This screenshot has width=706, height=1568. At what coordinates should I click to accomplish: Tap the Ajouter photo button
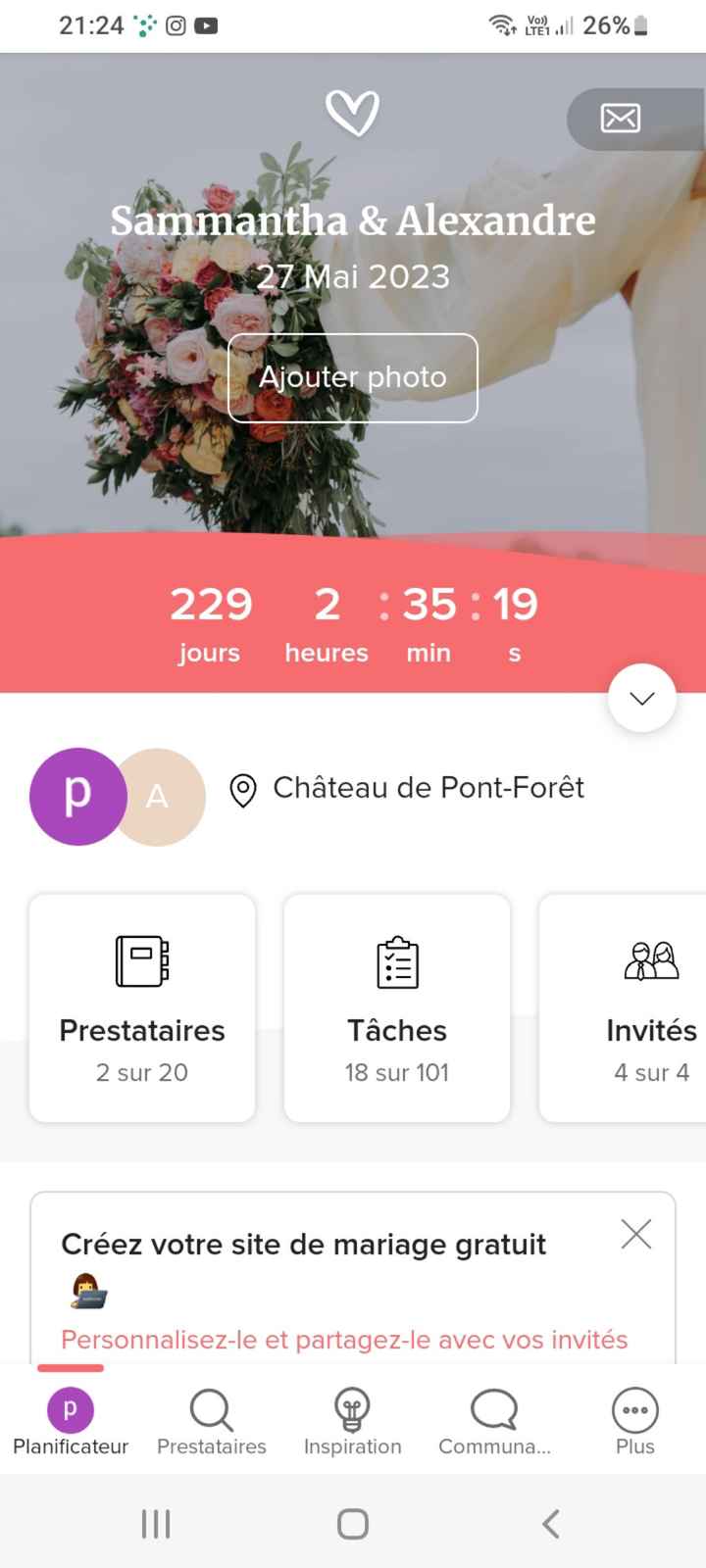(x=352, y=377)
